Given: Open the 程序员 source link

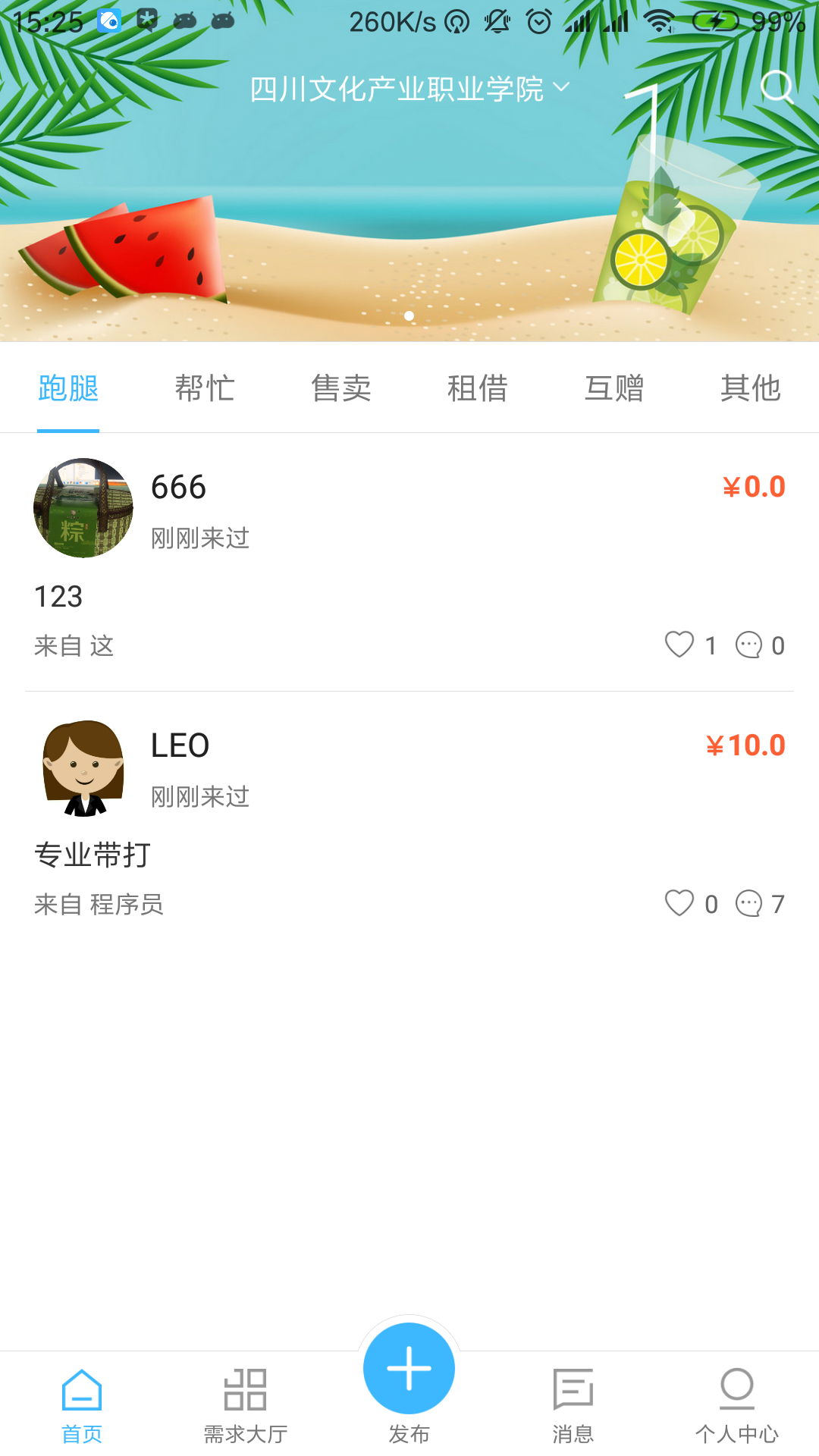Looking at the screenshot, I should [x=130, y=903].
